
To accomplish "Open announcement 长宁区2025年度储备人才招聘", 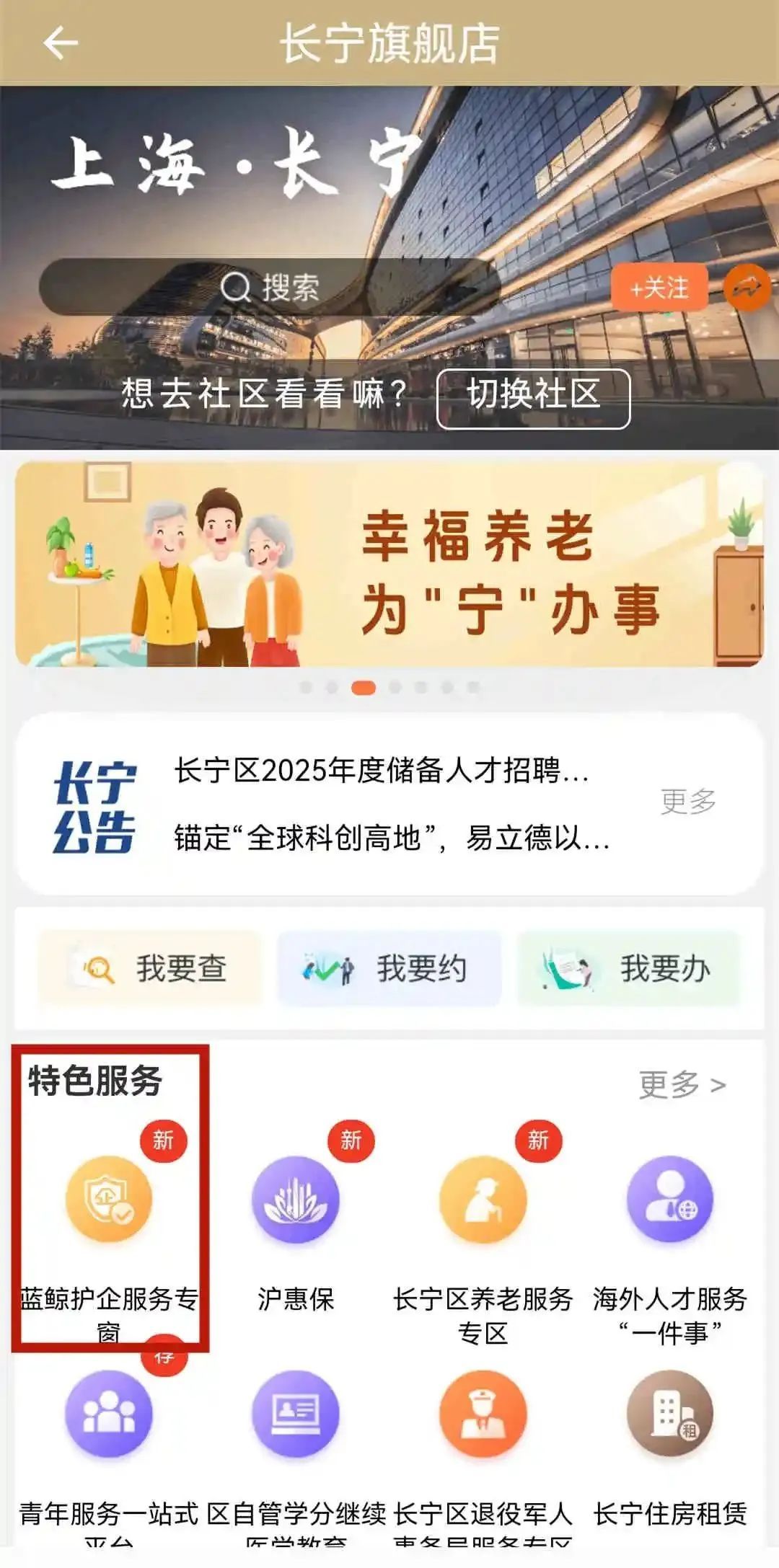I will [x=382, y=771].
